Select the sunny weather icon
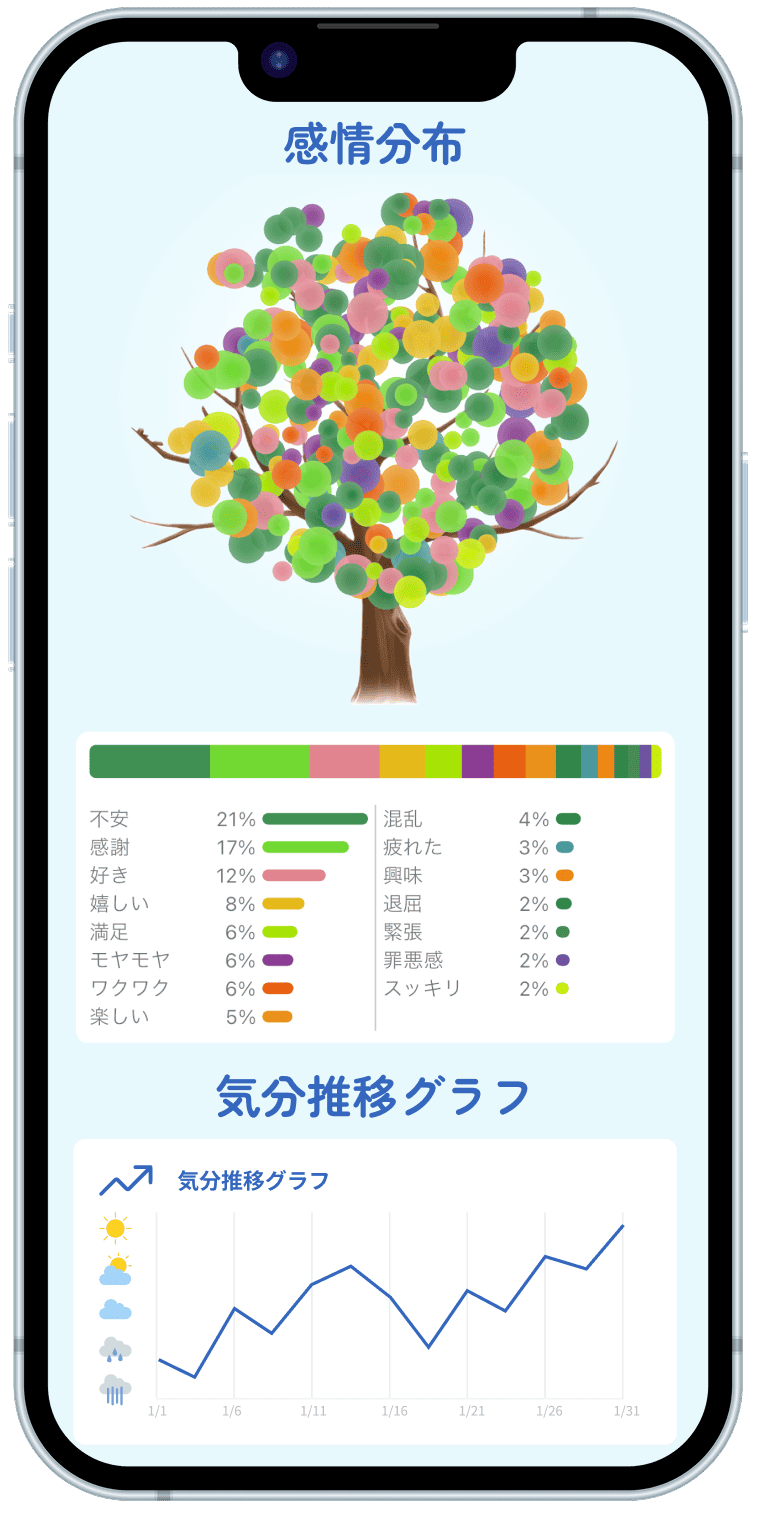 [114, 1226]
